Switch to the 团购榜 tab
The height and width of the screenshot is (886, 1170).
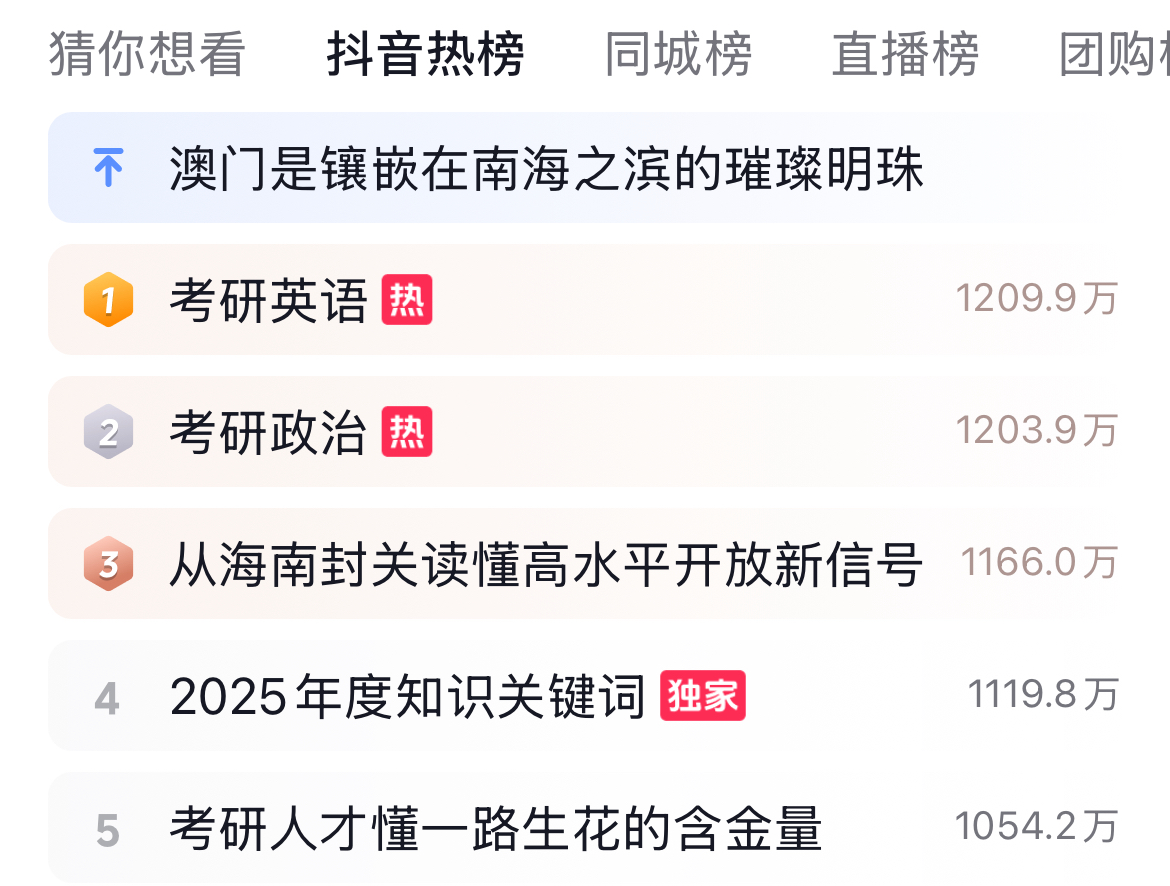1114,54
